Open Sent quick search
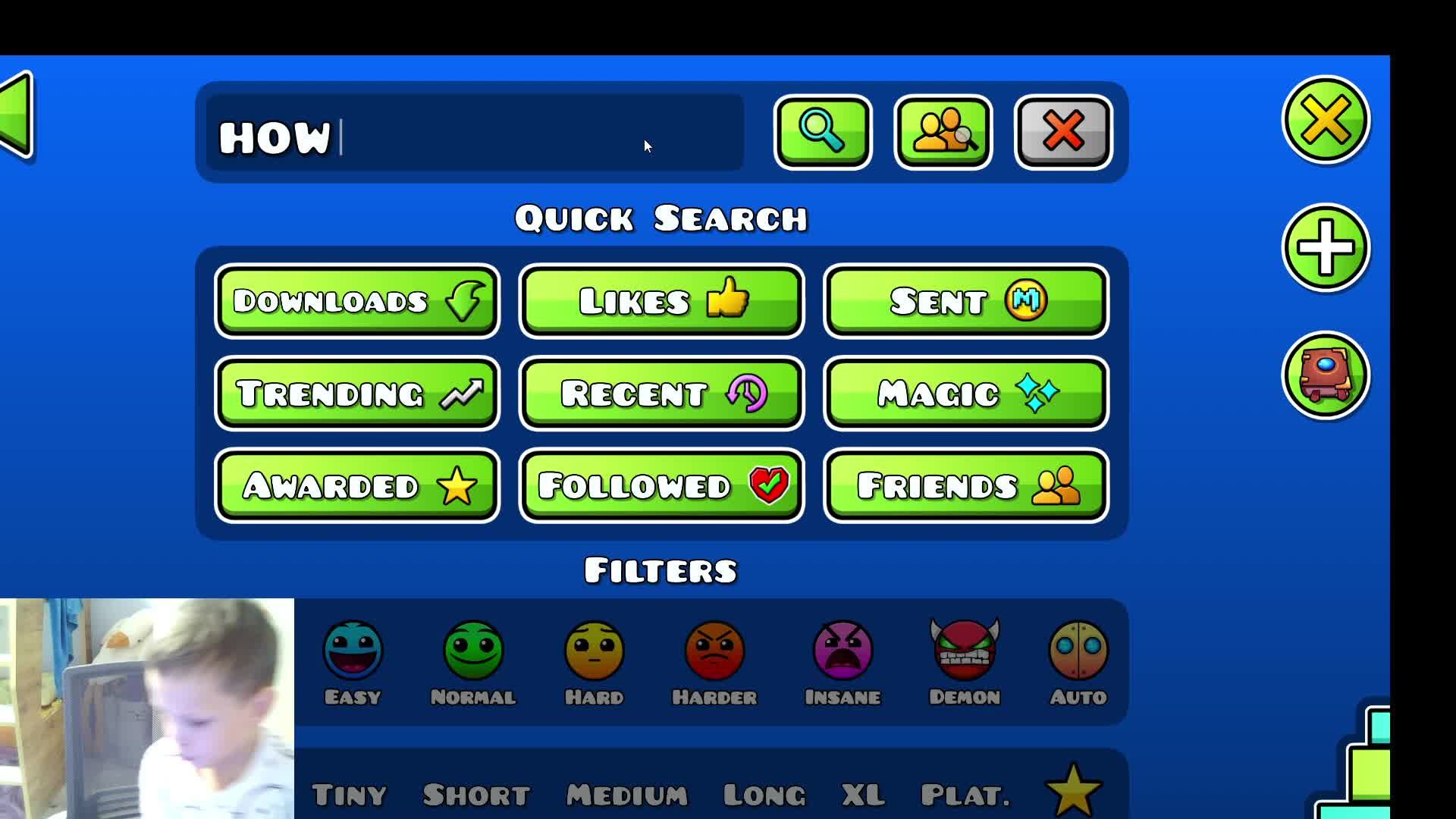Image resolution: width=1456 pixels, height=819 pixels. tap(965, 301)
